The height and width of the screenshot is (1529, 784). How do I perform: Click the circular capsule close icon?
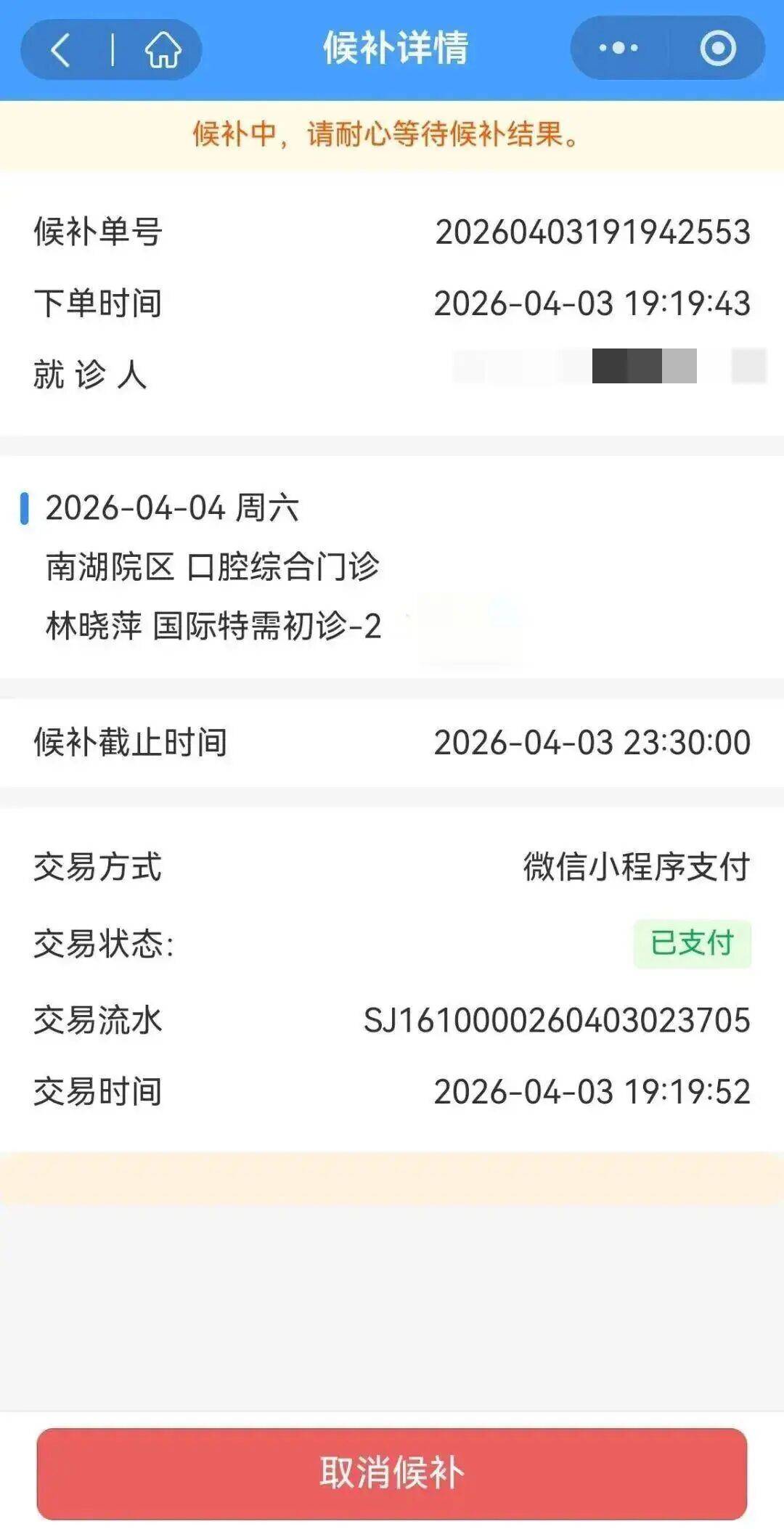[x=716, y=47]
